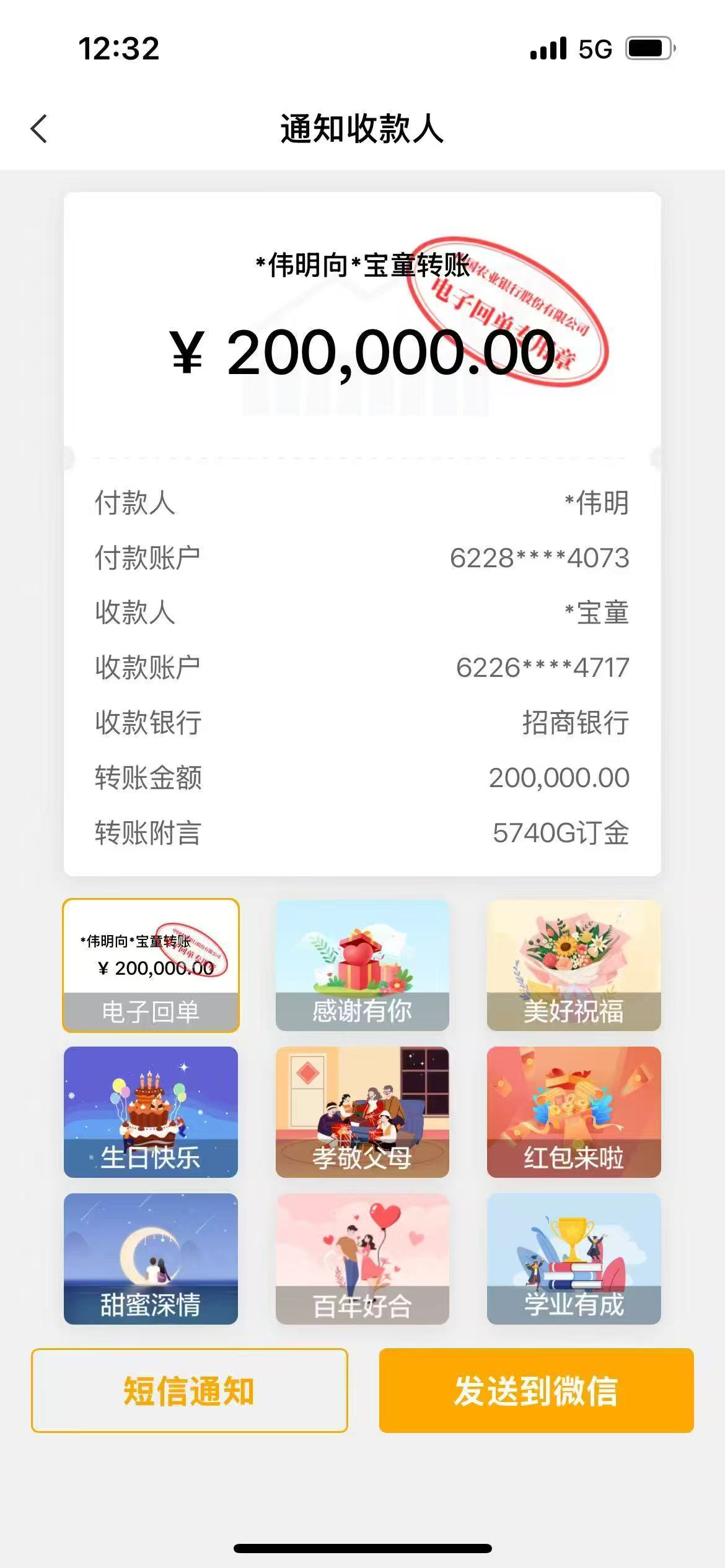Tap 发送到微信 to share receipt
Viewport: 725px width, 1568px height.
pos(536,1390)
